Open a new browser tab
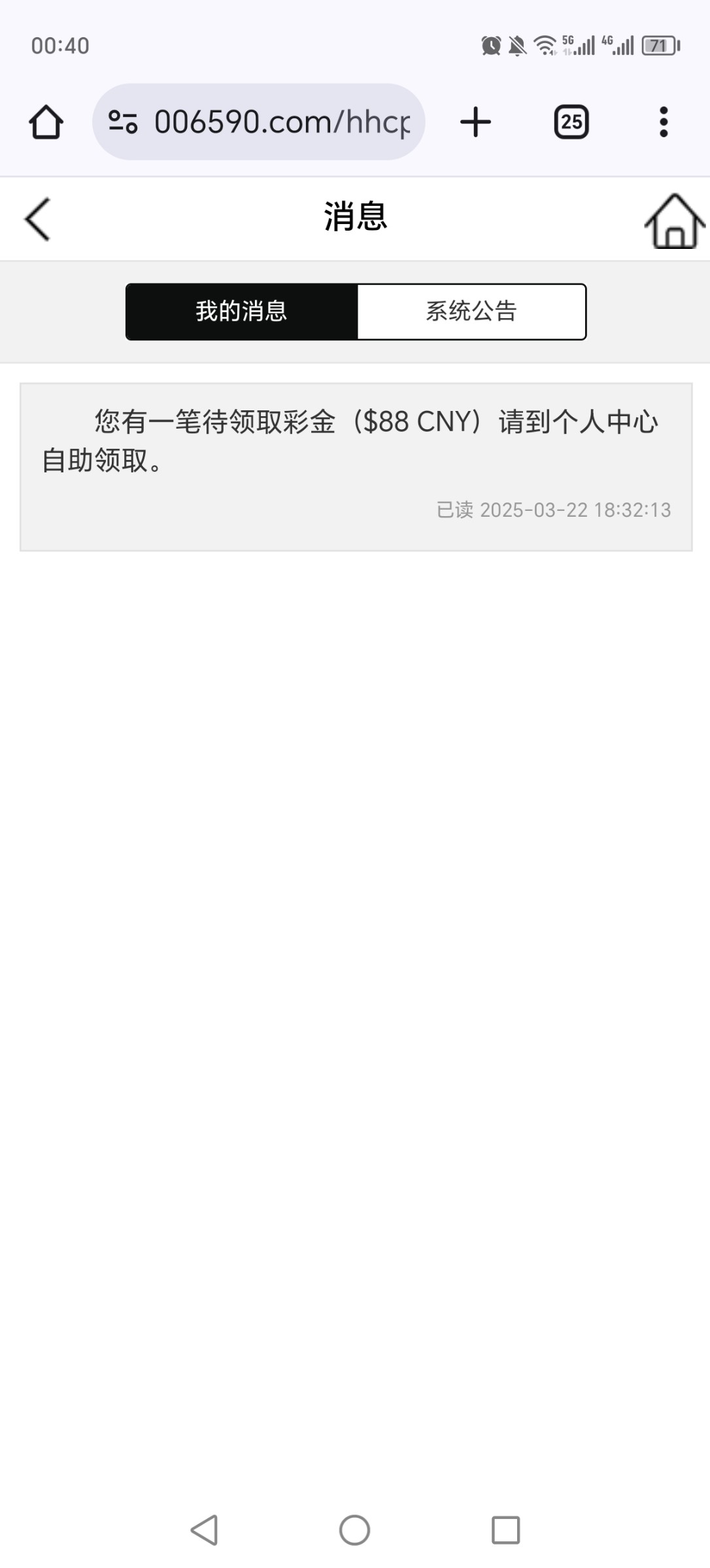 point(475,122)
